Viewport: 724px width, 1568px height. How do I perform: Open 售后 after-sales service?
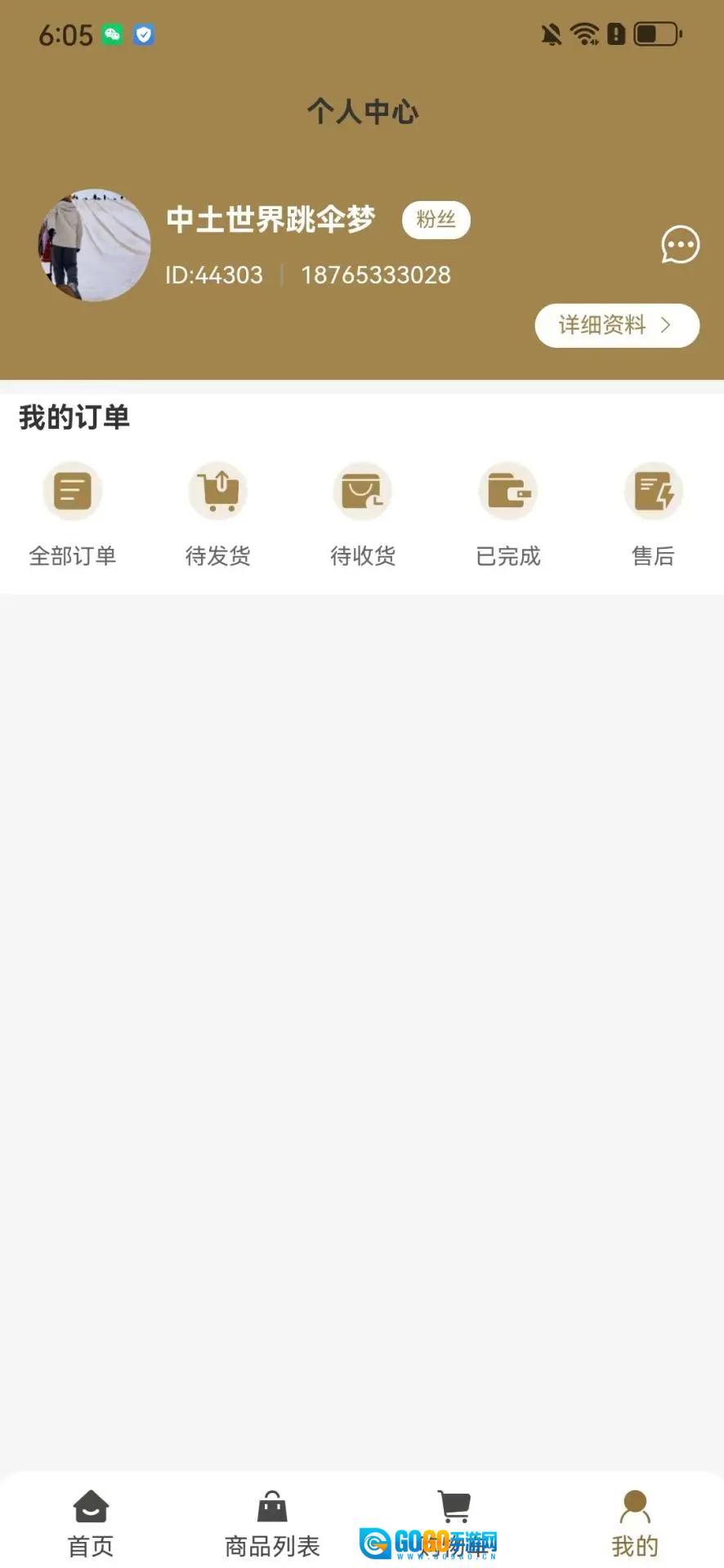coord(653,512)
